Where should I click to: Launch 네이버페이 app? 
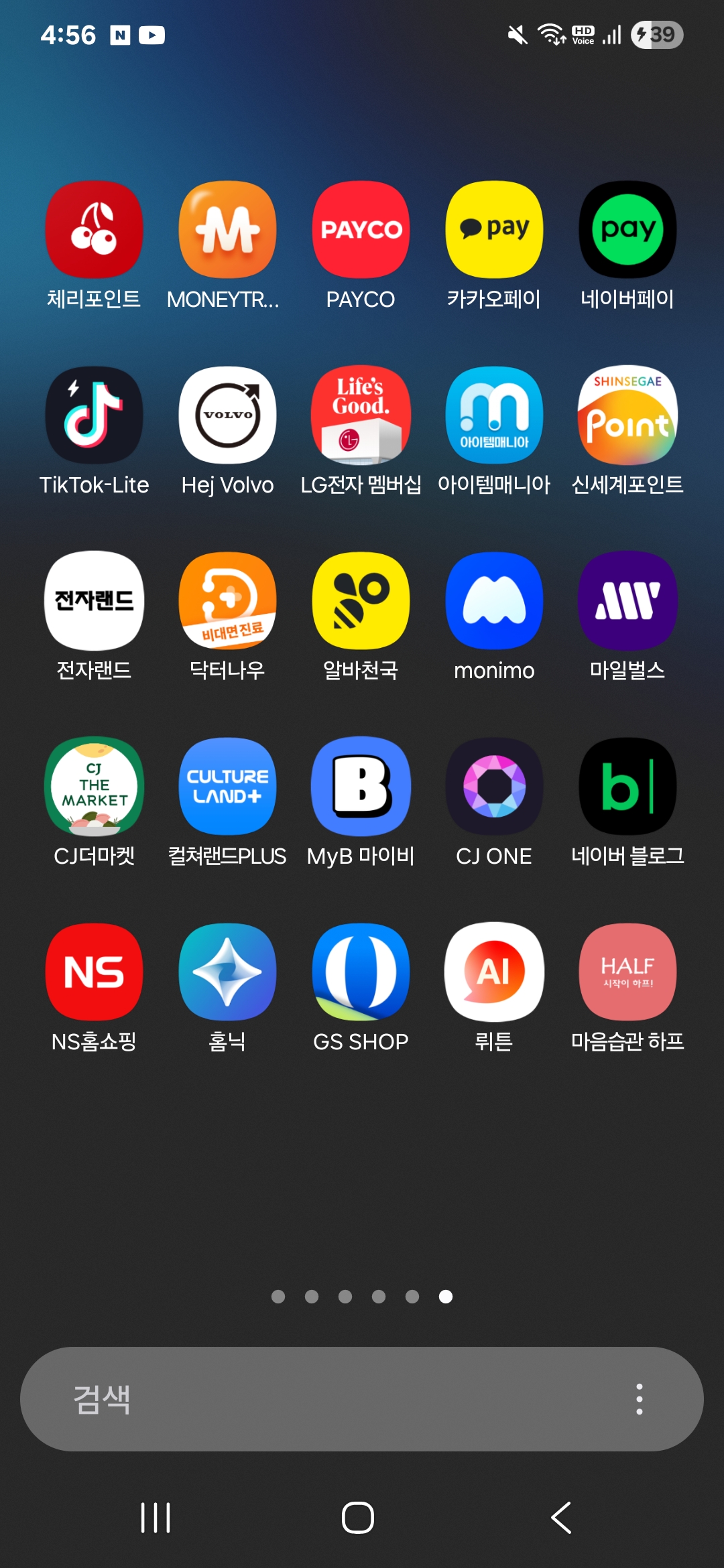[627, 230]
